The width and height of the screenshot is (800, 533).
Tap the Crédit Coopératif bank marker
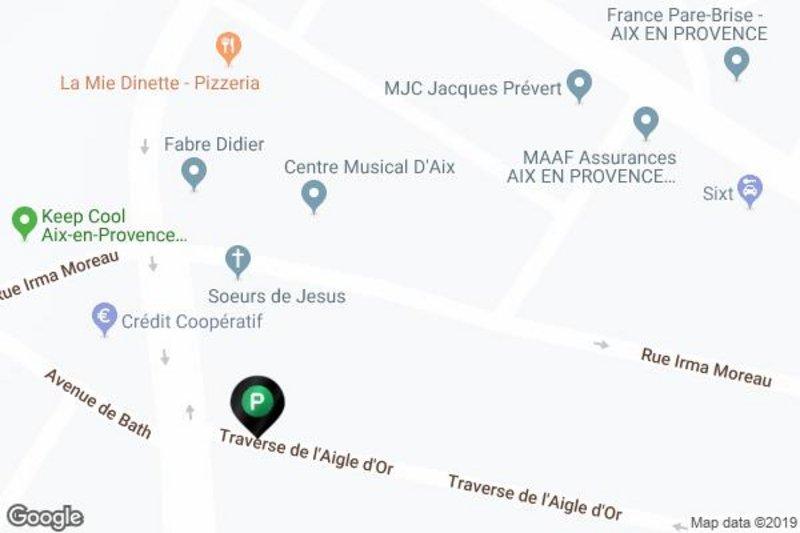coord(104,319)
